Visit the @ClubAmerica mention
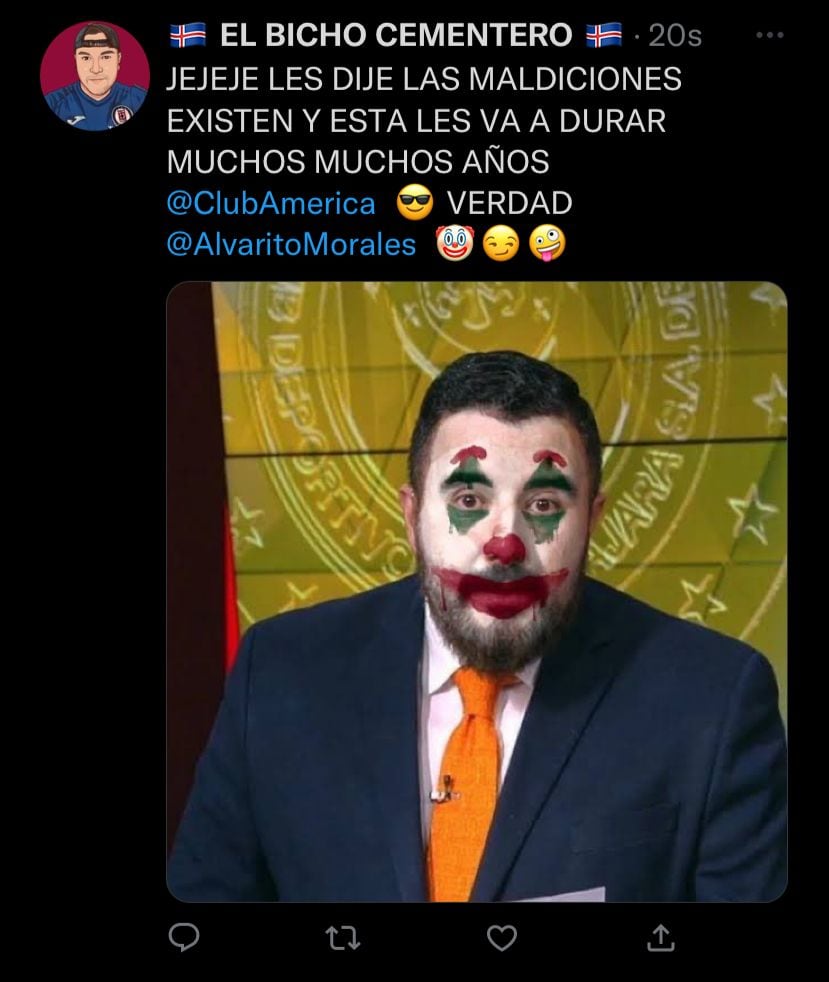 [x=271, y=203]
